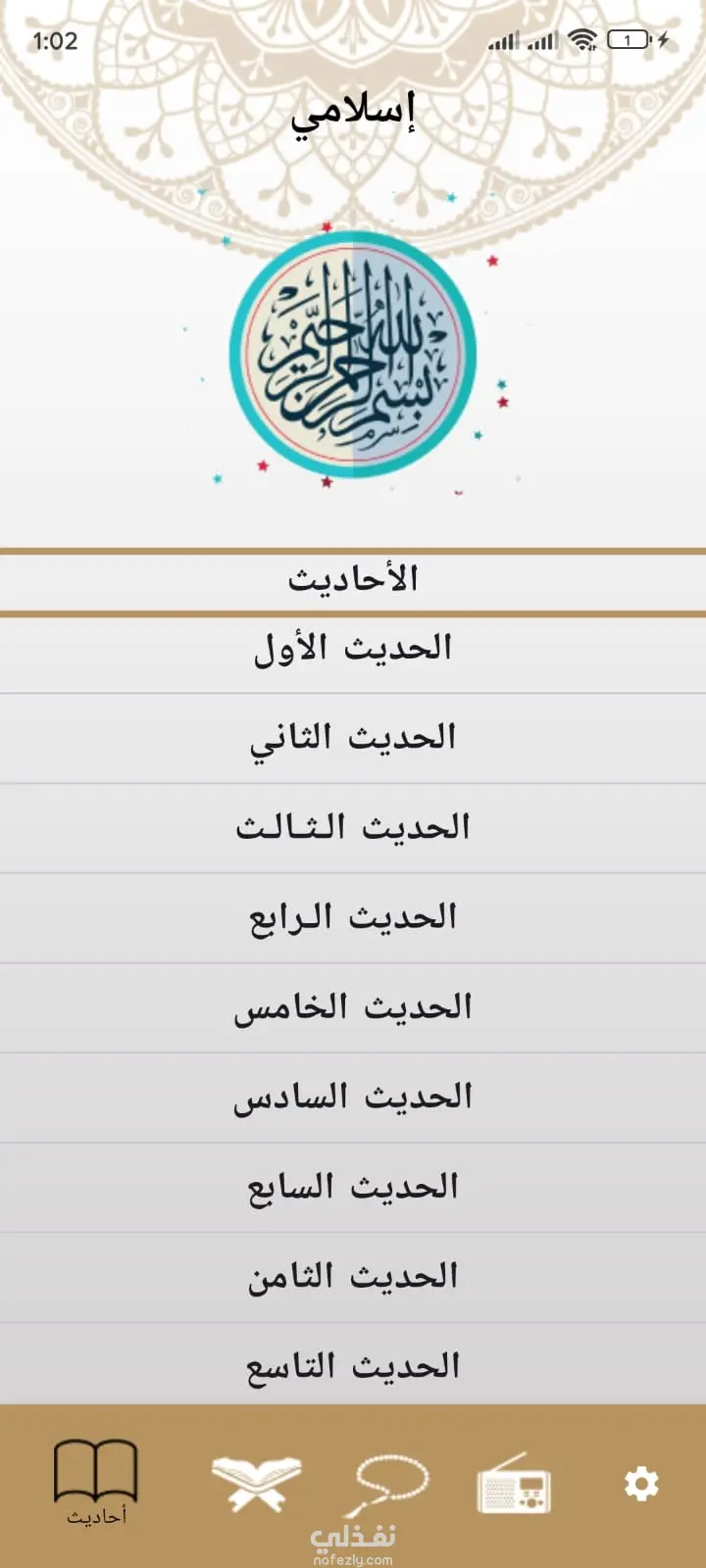Switch to the أحاديث tab
Viewport: 706px width, 1568px height.
(x=96, y=1482)
